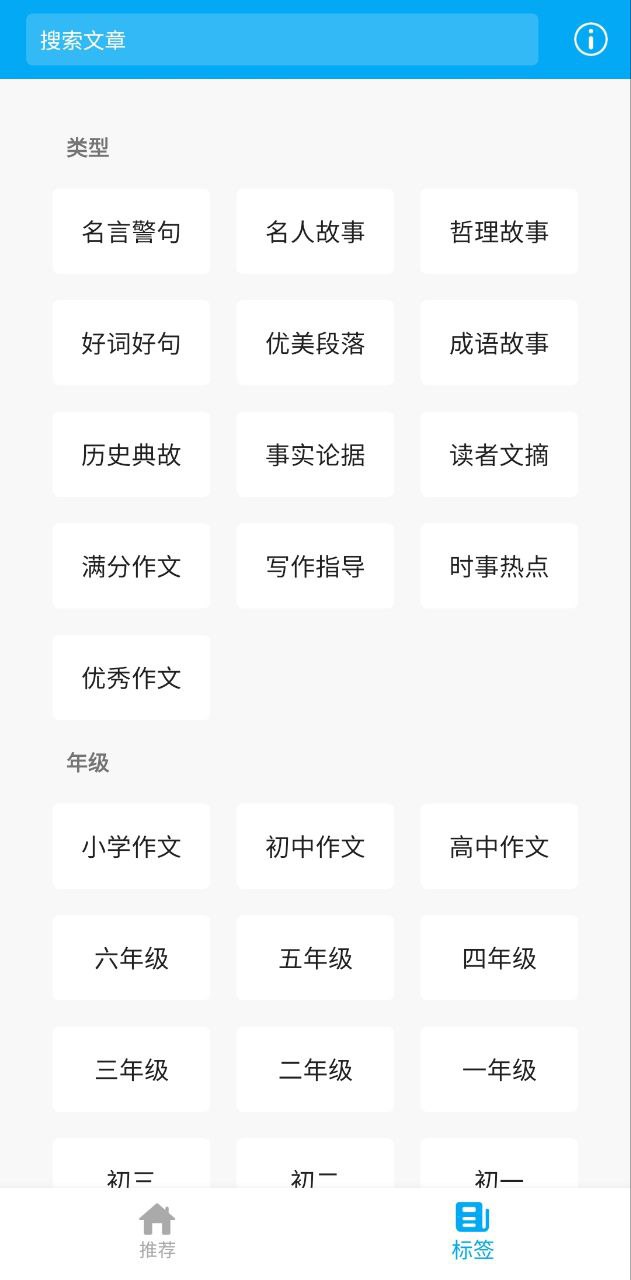The image size is (631, 1280).
Task: Open the 名人故事 category
Action: pos(315,232)
